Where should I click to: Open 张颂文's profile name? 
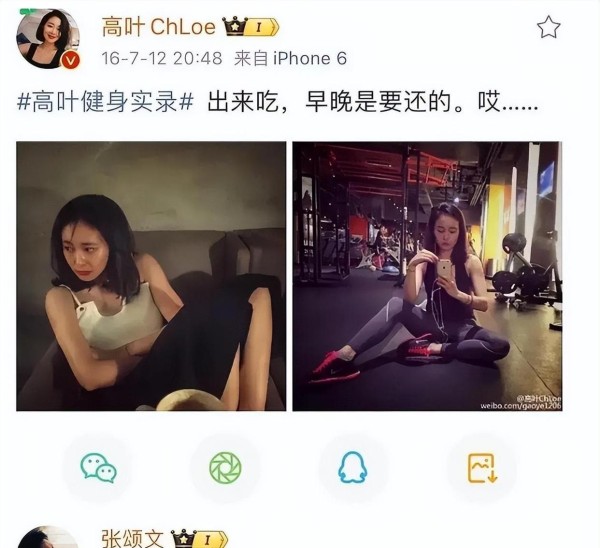(132, 538)
